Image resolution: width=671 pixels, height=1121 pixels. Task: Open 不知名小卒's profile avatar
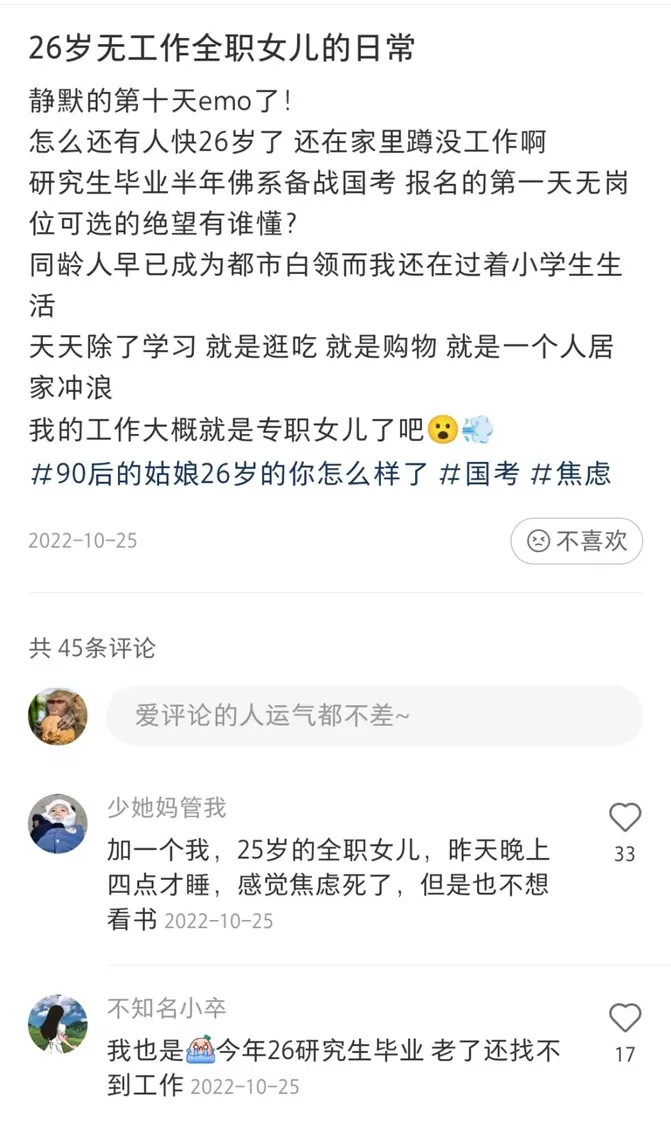pyautogui.click(x=58, y=1023)
